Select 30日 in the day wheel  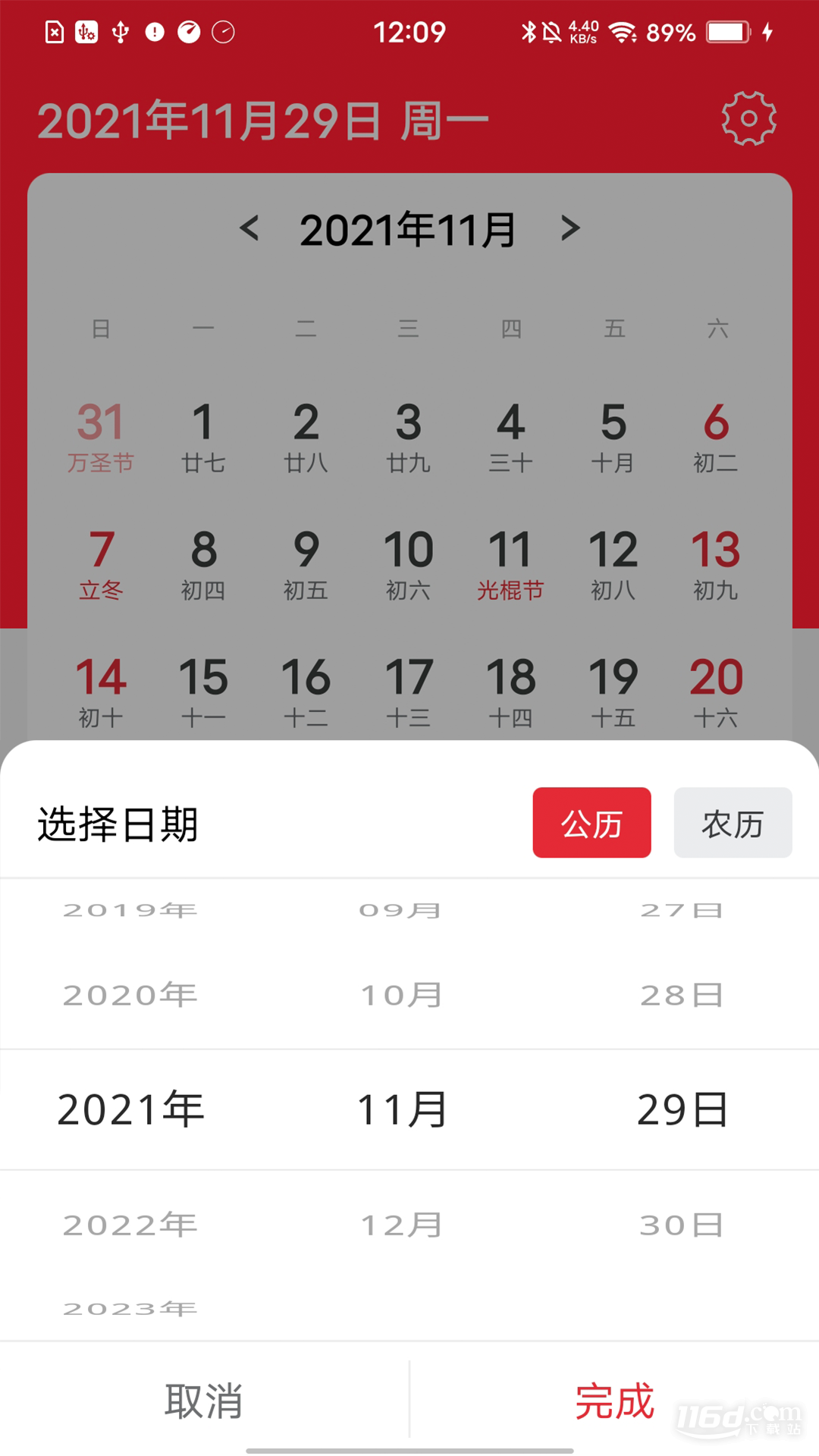[681, 1225]
